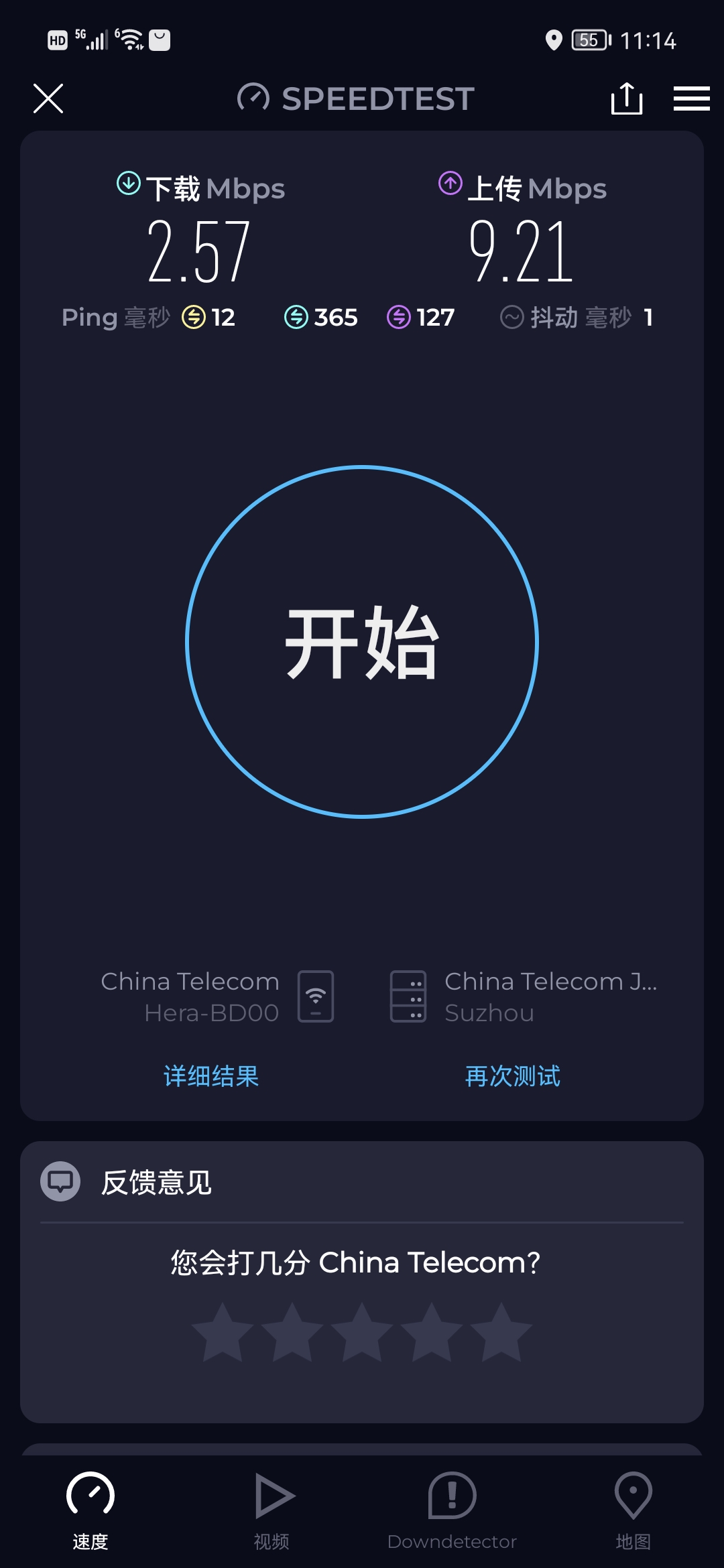Share the speed test result
Viewport: 724px width, 1568px height.
pyautogui.click(x=627, y=99)
